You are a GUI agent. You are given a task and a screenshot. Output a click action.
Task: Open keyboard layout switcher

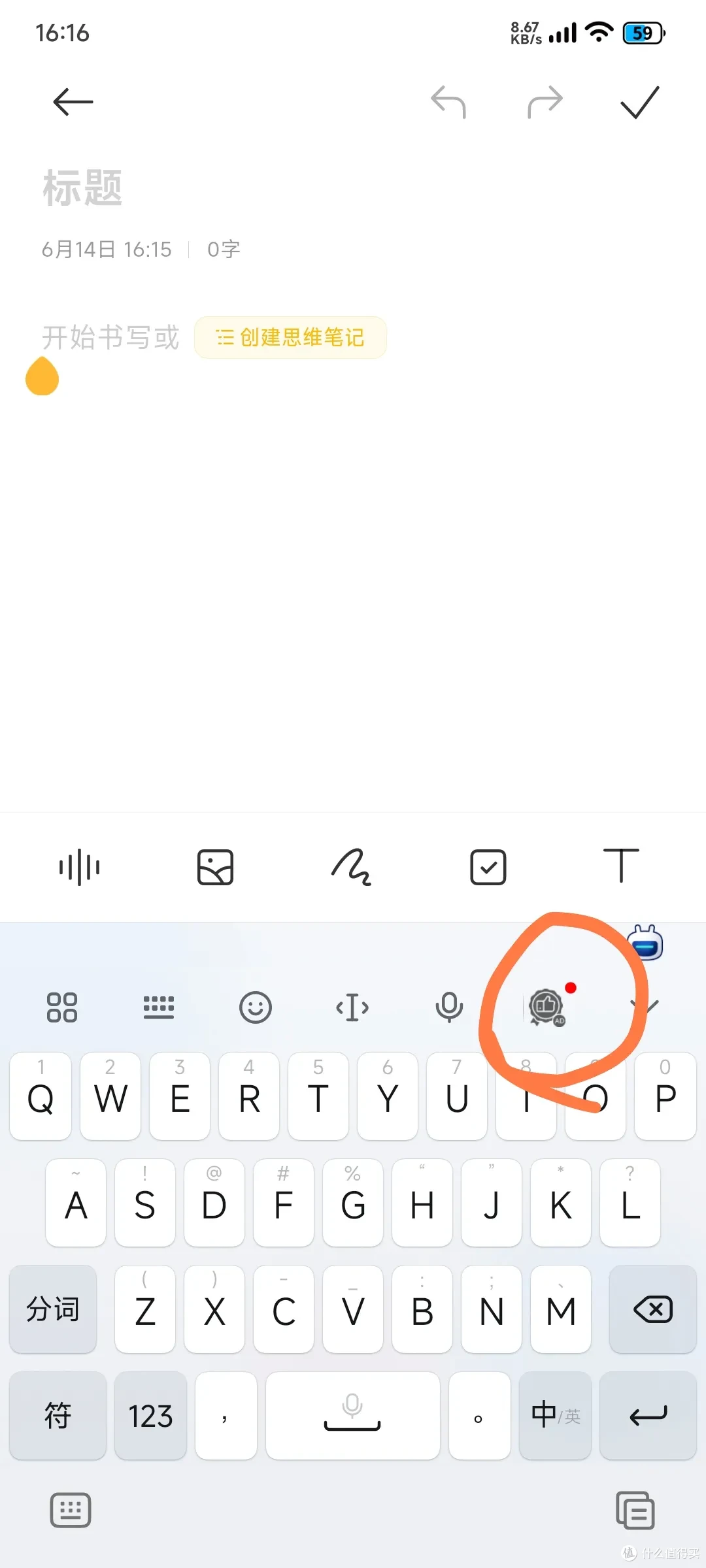(x=159, y=1007)
